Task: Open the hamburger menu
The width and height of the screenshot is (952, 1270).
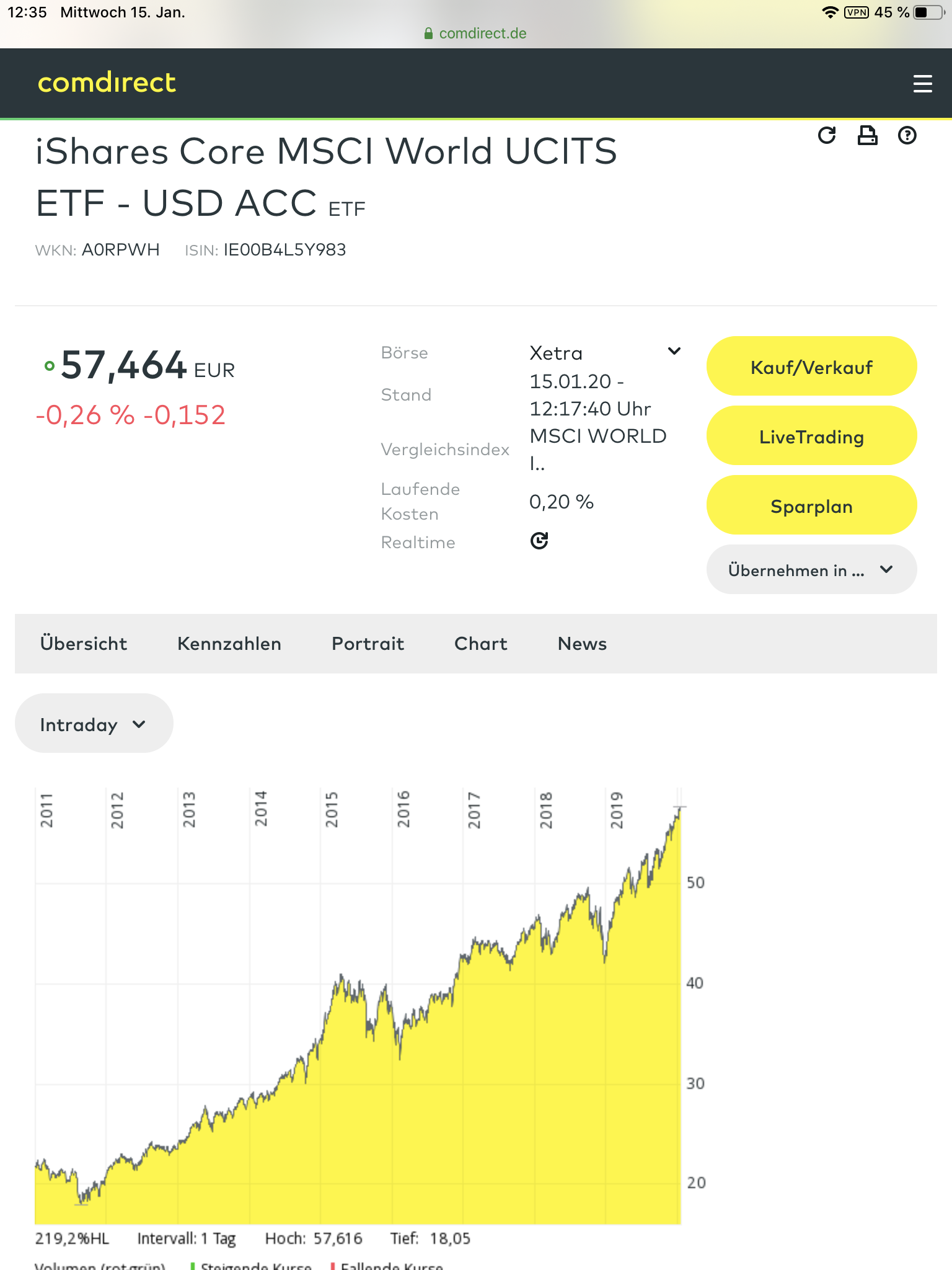Action: click(922, 84)
